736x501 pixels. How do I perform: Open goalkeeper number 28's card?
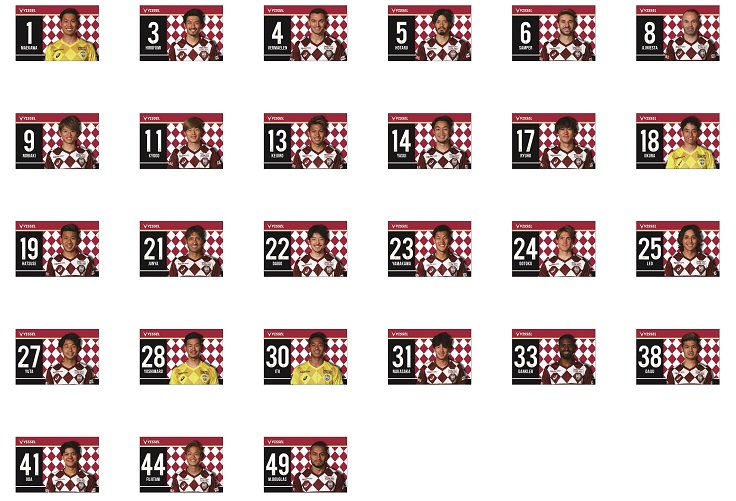[x=181, y=357]
